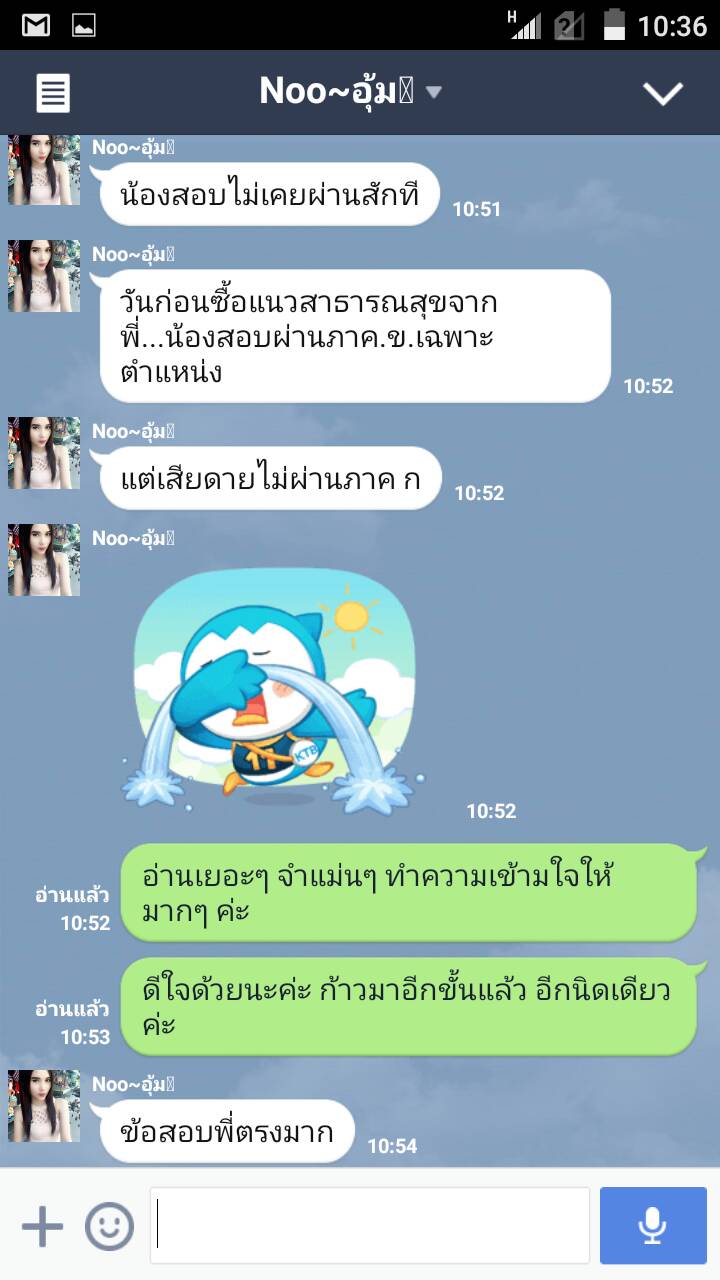Viewport: 720px width, 1280px height.
Task: Tap the microphone voice message button
Action: [653, 1226]
